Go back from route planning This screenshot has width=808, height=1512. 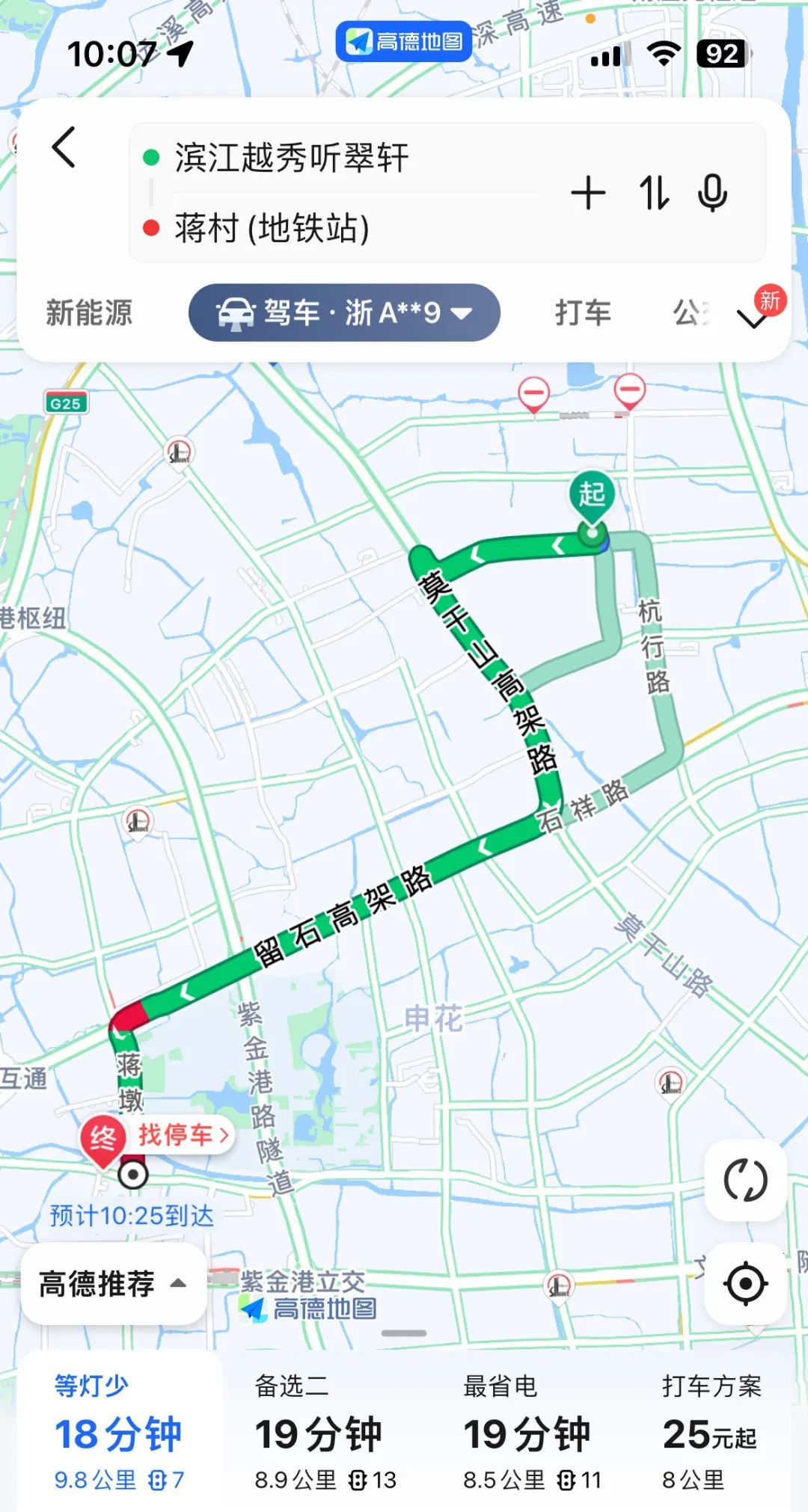64,147
